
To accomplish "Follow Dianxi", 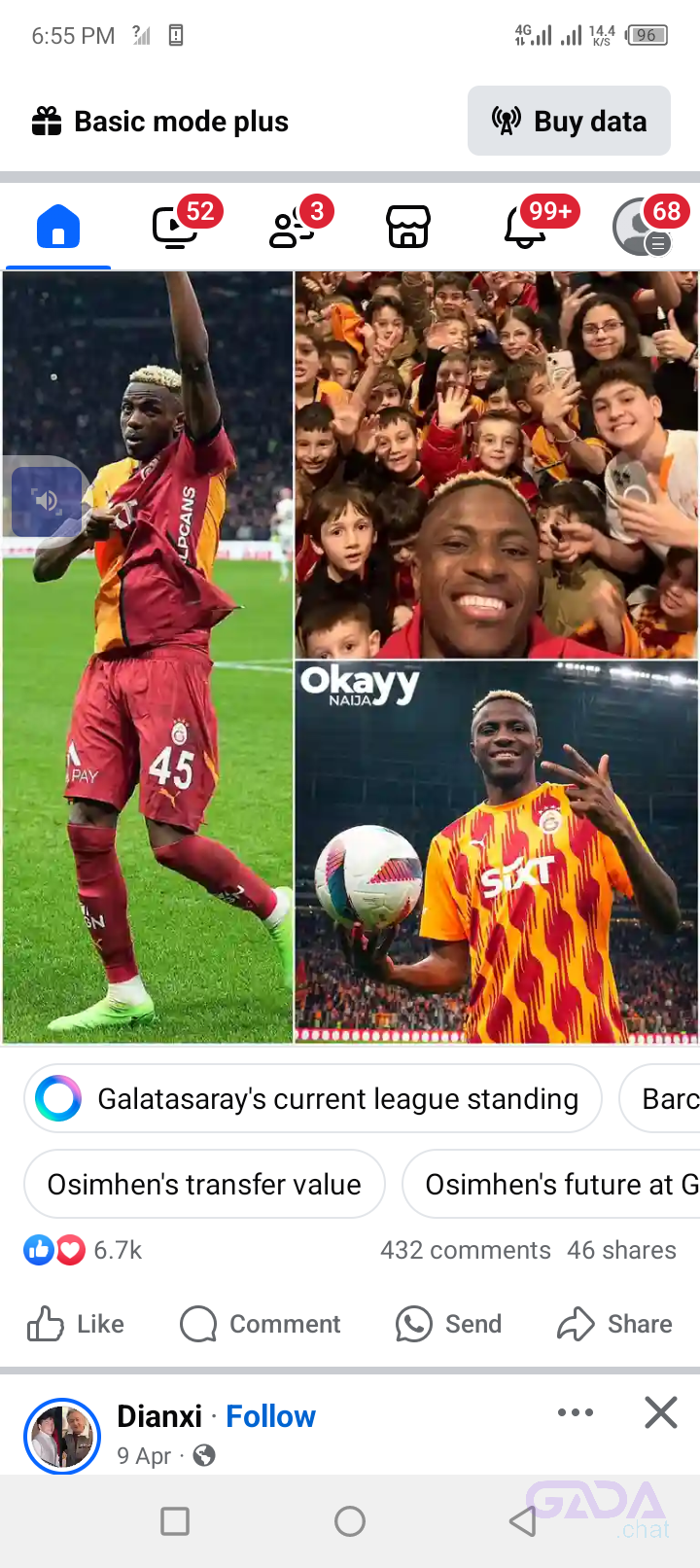I will 270,1416.
